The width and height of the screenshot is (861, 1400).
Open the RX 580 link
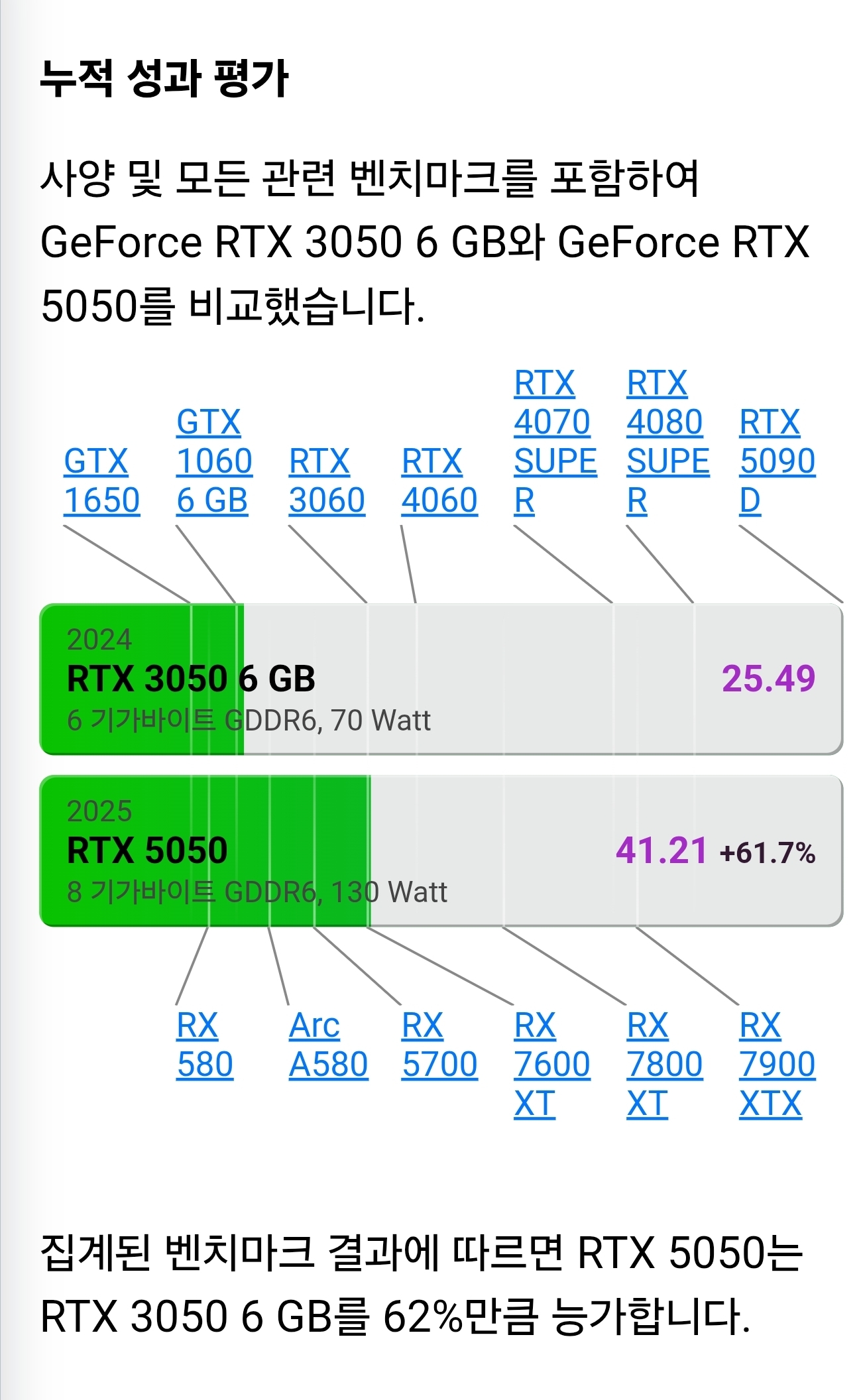pos(204,1045)
